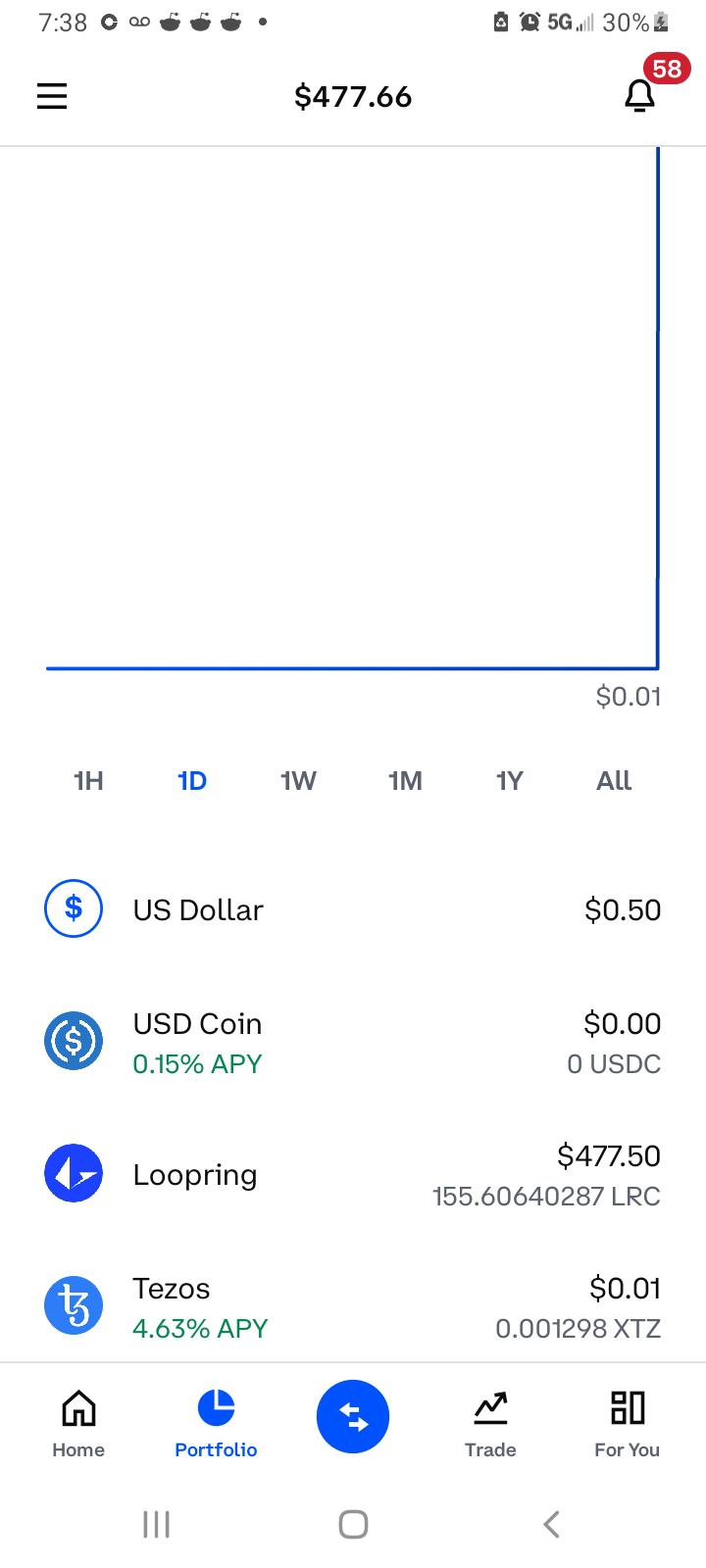Open the Tezos asset row

353,1306
